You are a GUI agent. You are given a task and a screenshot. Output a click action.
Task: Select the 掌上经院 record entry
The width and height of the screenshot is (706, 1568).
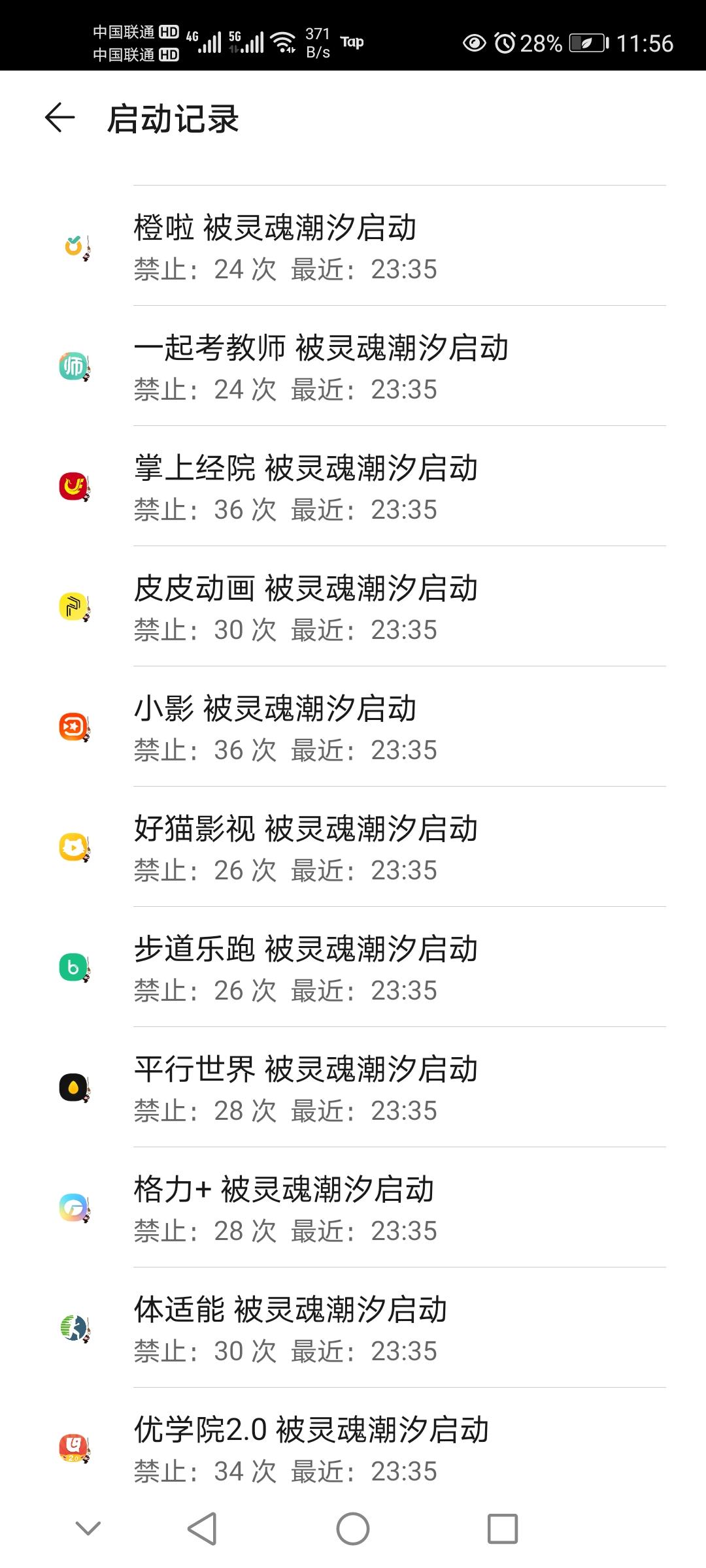(x=353, y=486)
